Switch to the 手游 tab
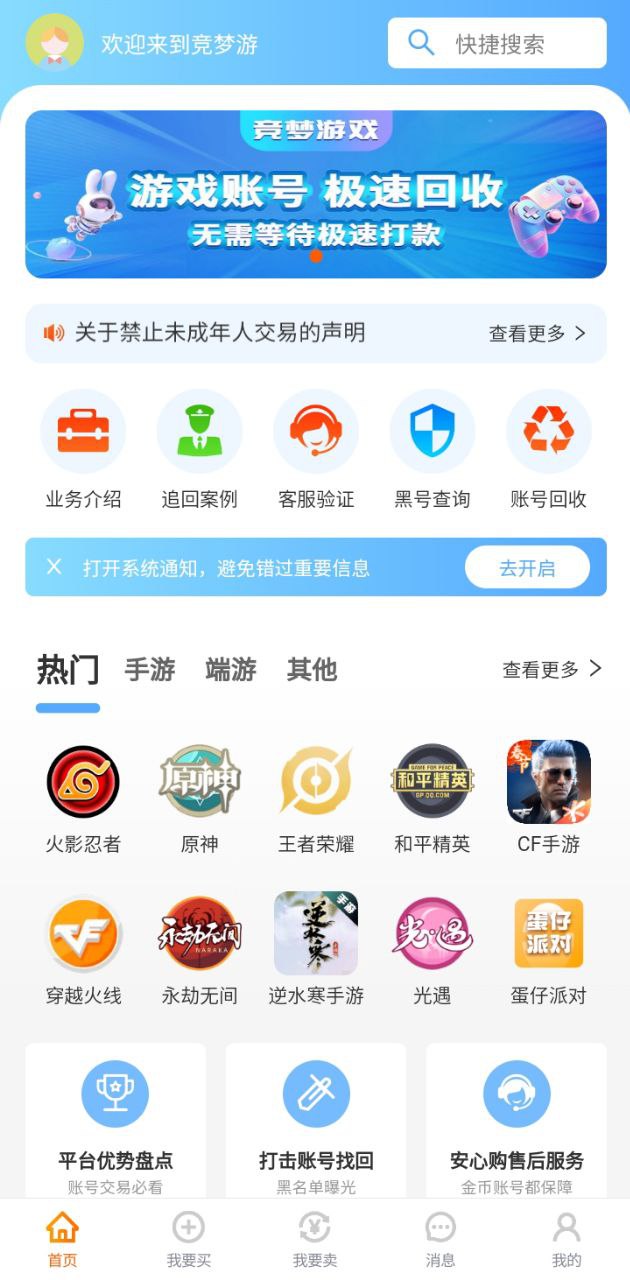The image size is (630, 1280). click(150, 670)
